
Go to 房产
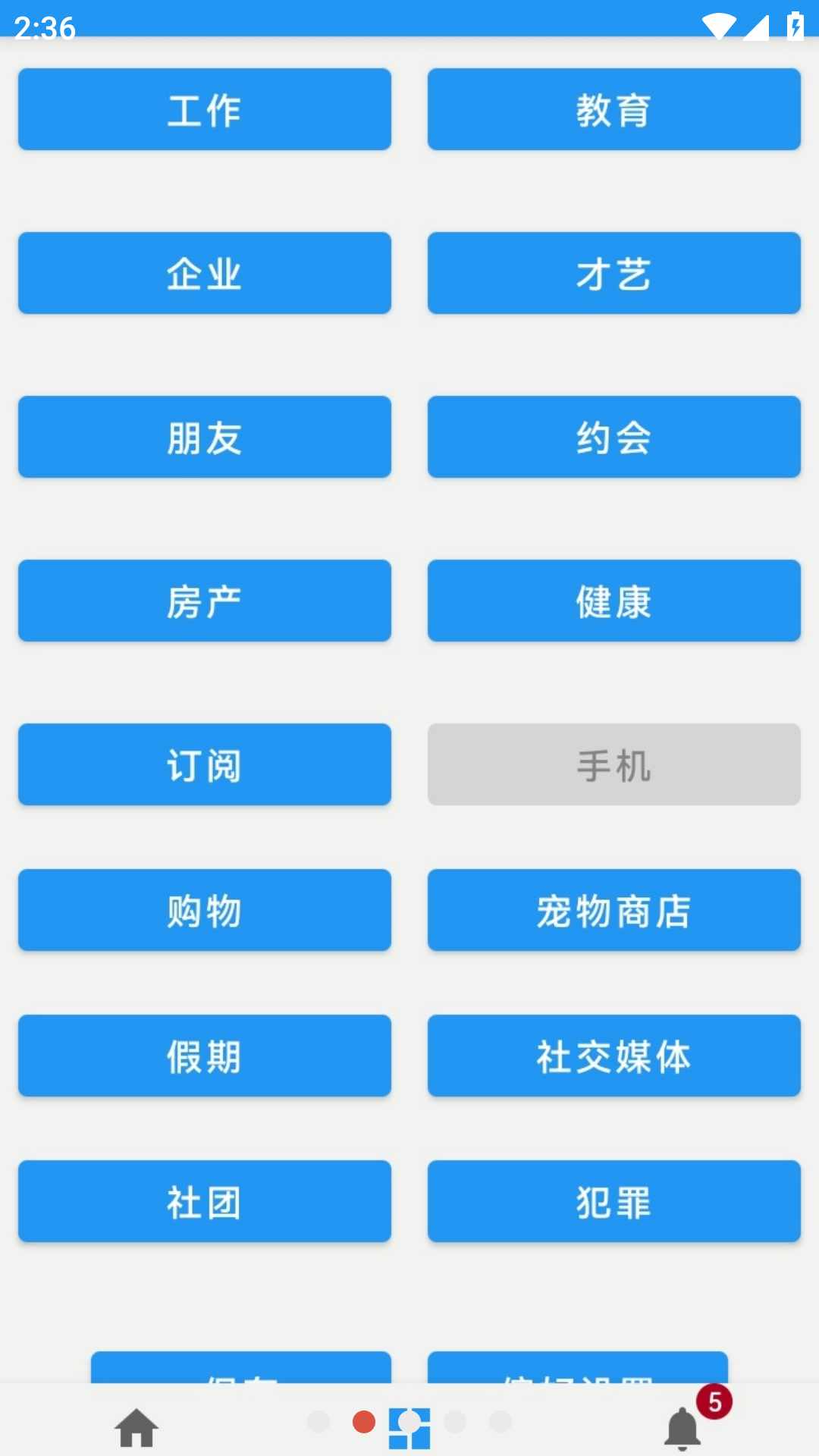tap(205, 601)
